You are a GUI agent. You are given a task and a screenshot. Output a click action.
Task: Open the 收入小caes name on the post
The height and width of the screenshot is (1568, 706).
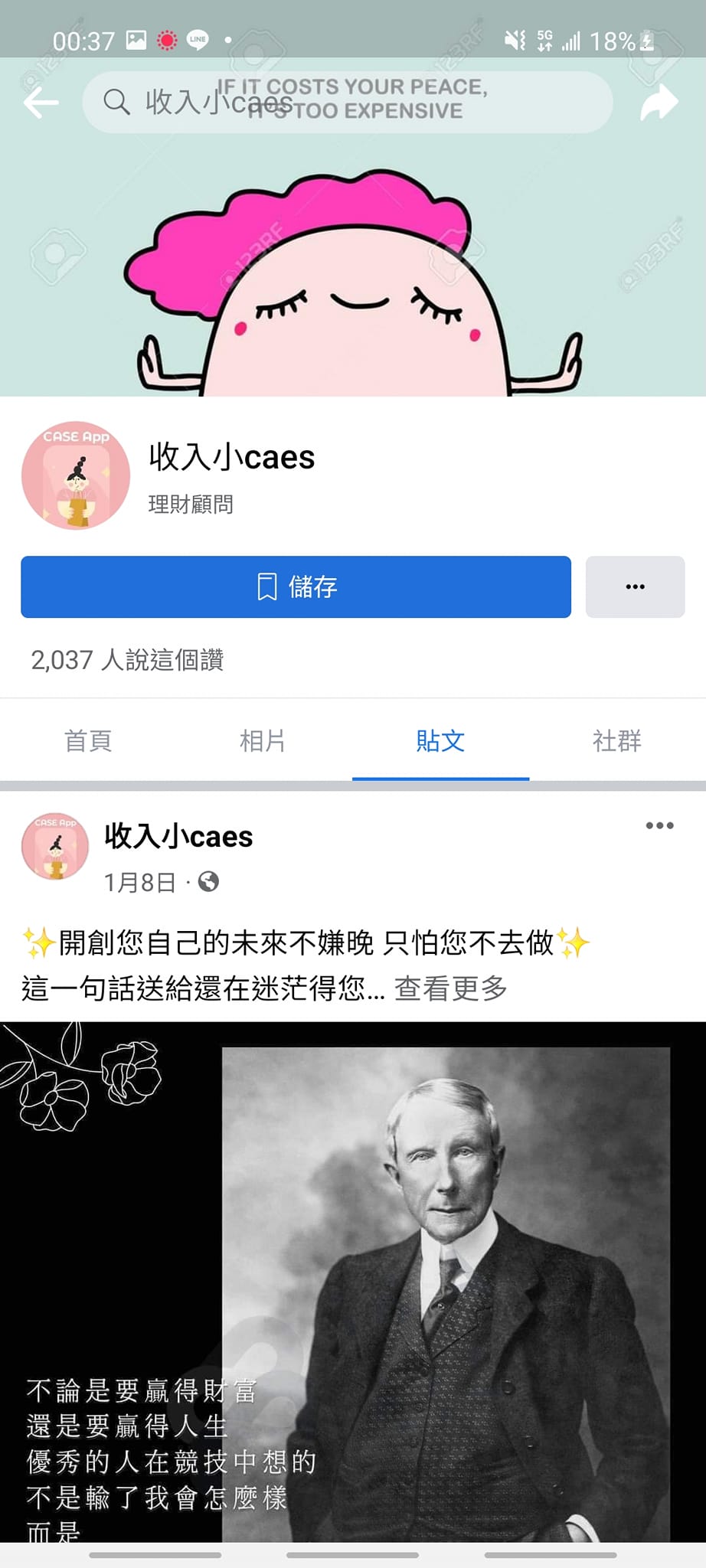click(x=178, y=836)
